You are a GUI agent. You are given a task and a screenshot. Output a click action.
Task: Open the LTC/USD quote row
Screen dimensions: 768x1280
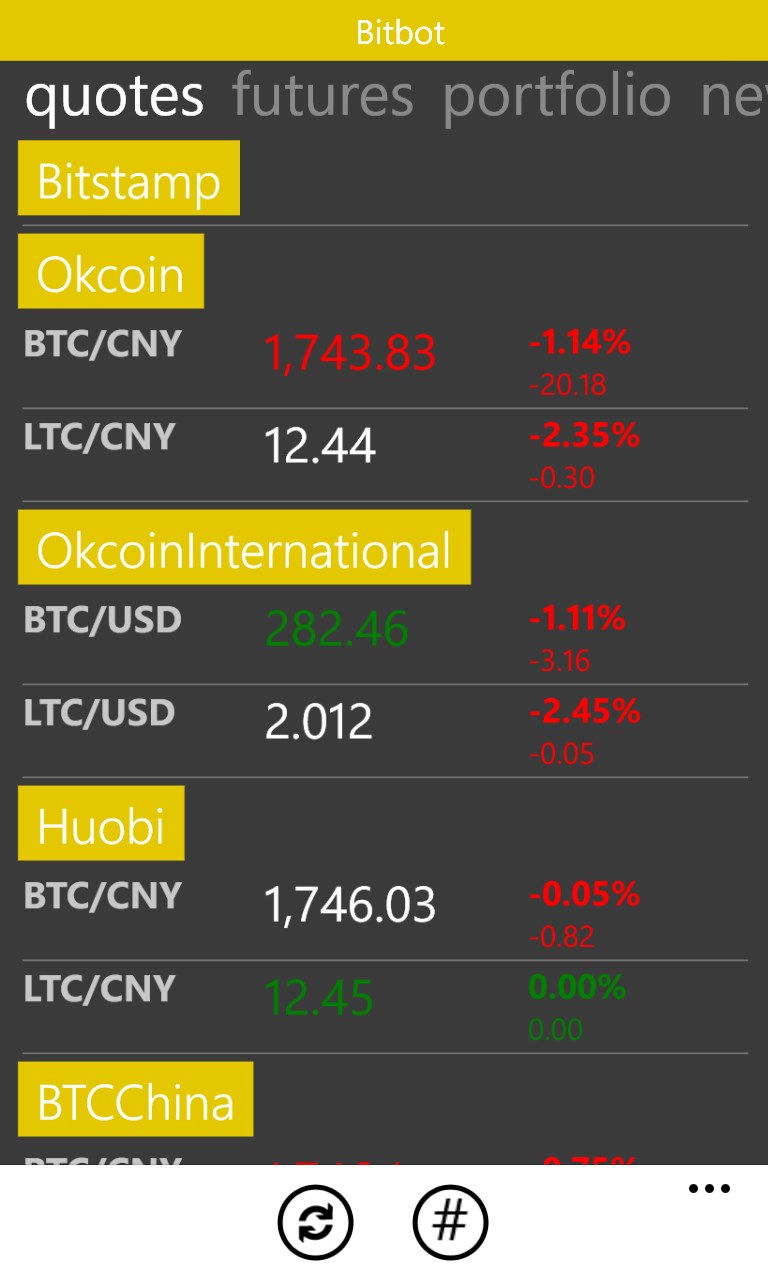384,731
